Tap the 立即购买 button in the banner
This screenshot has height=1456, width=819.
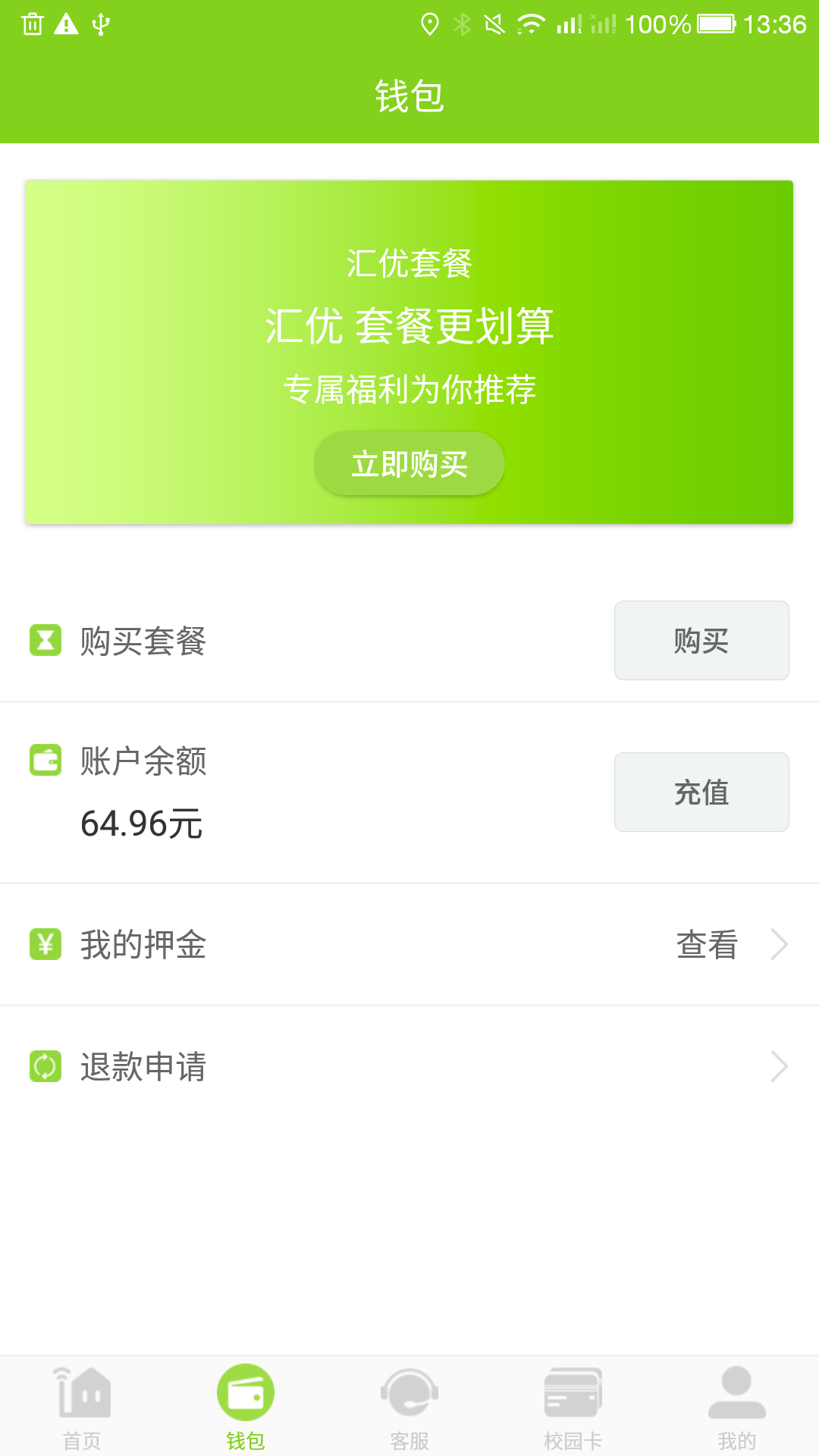click(x=409, y=463)
